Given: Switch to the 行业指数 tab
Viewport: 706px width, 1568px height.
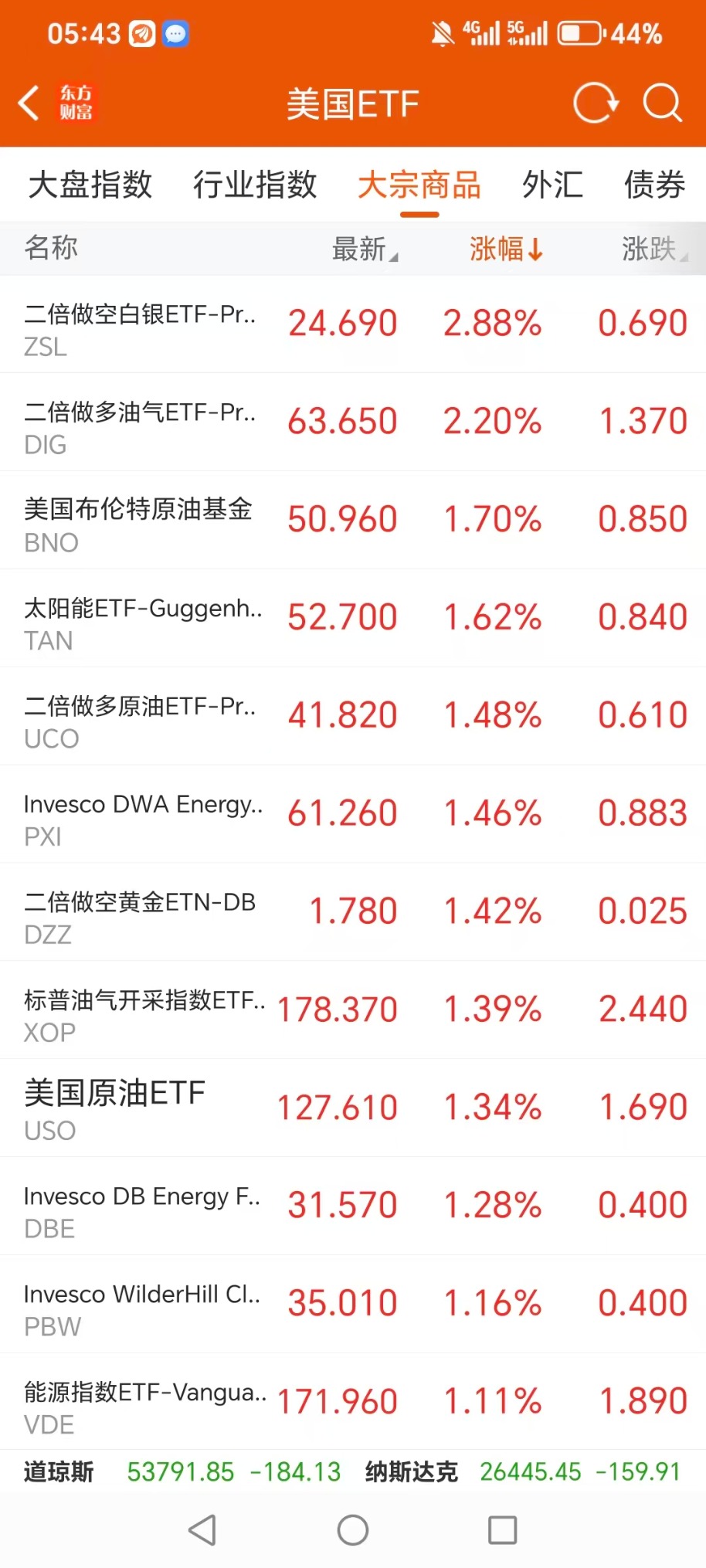Looking at the screenshot, I should pos(255,185).
